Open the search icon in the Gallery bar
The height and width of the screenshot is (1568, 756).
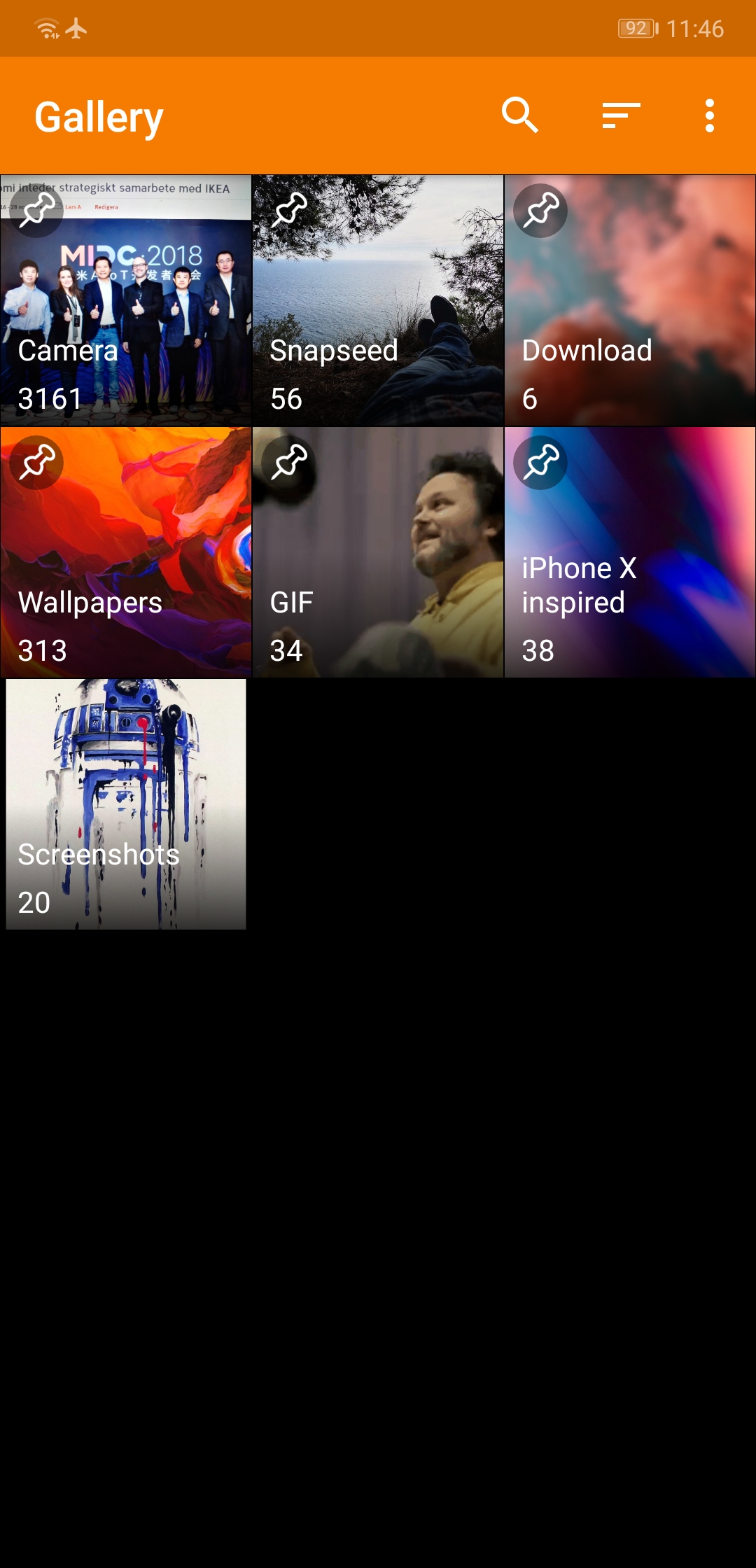pyautogui.click(x=520, y=115)
